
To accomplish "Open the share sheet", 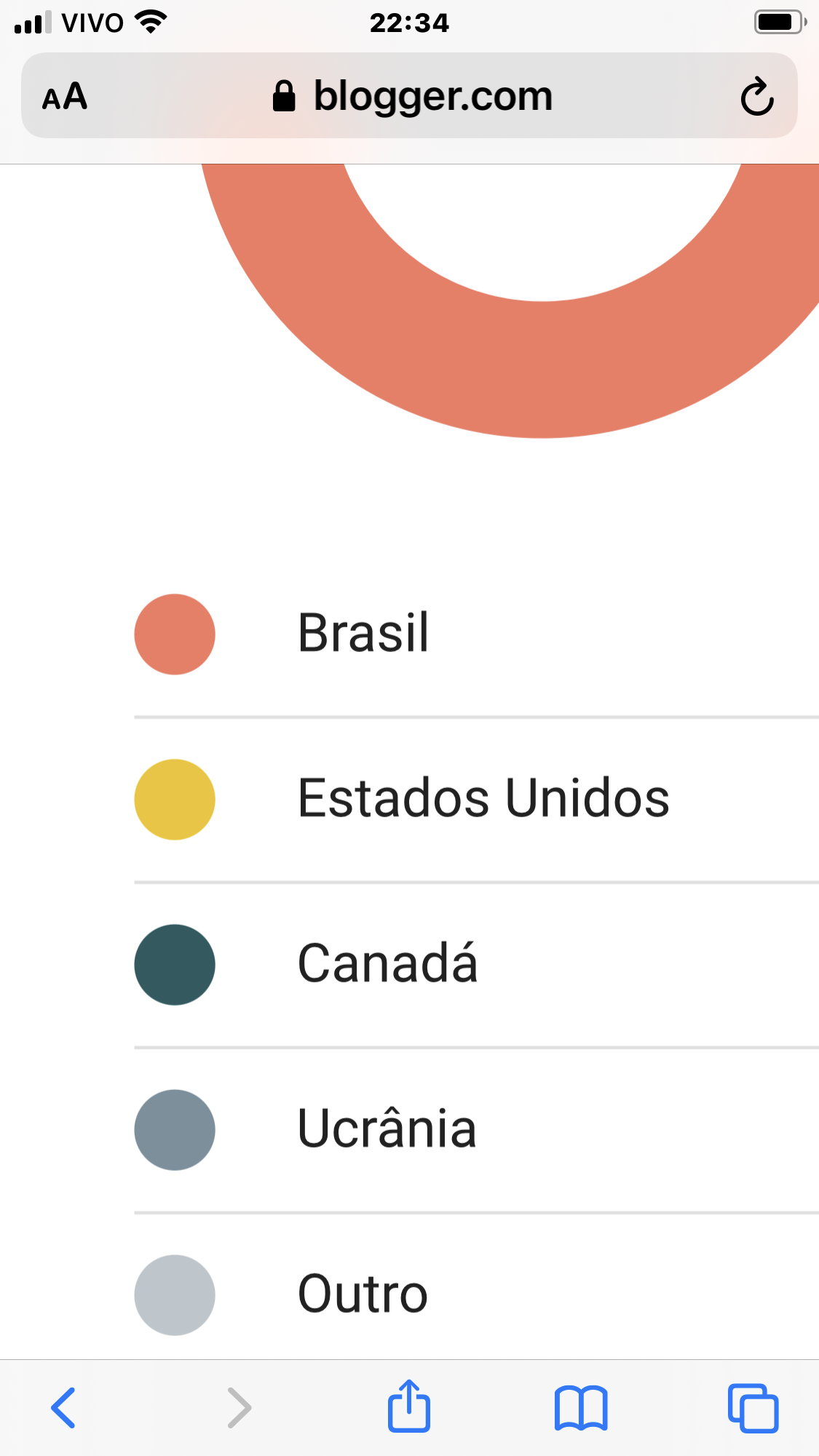I will tap(409, 1406).
